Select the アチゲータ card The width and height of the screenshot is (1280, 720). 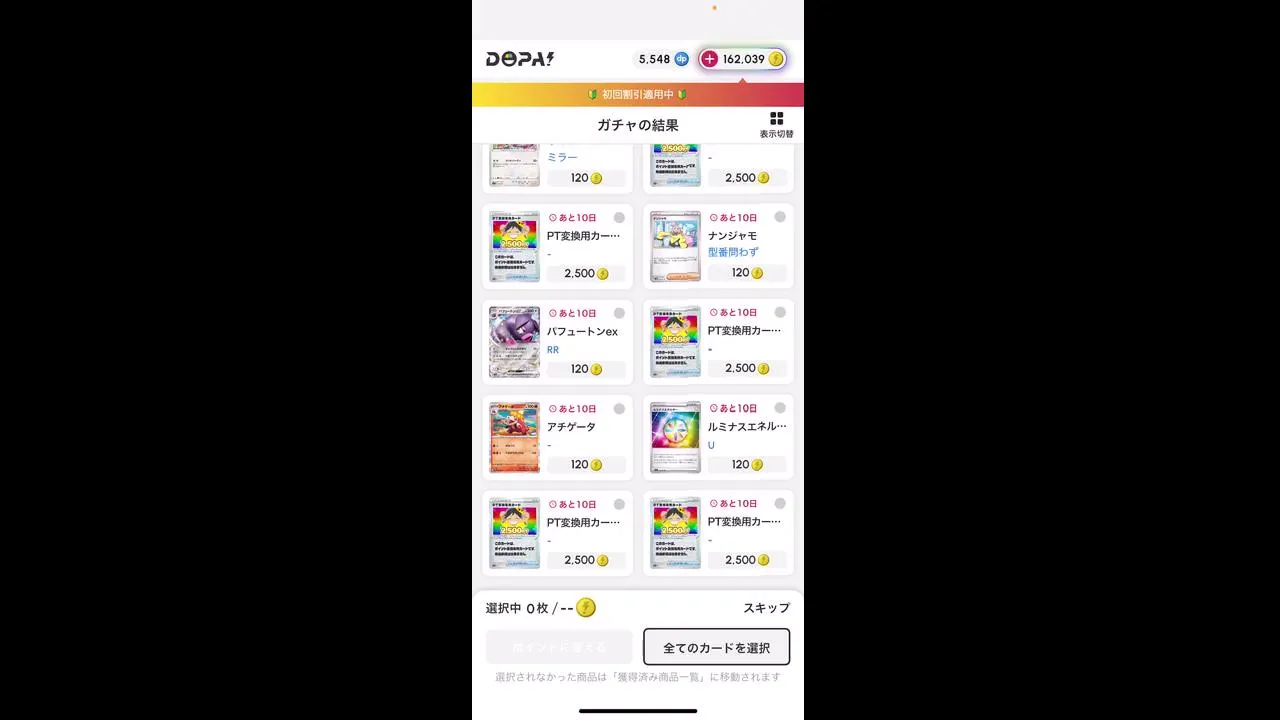[619, 408]
